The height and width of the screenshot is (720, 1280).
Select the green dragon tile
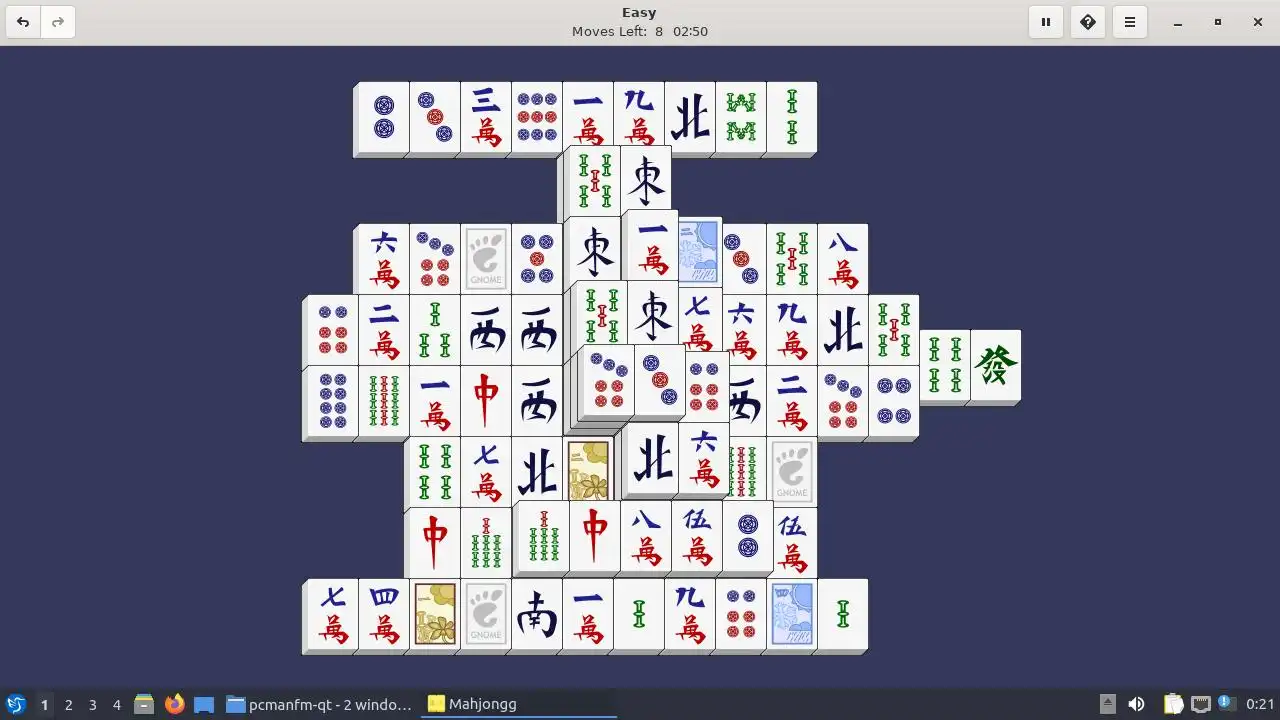pos(996,366)
